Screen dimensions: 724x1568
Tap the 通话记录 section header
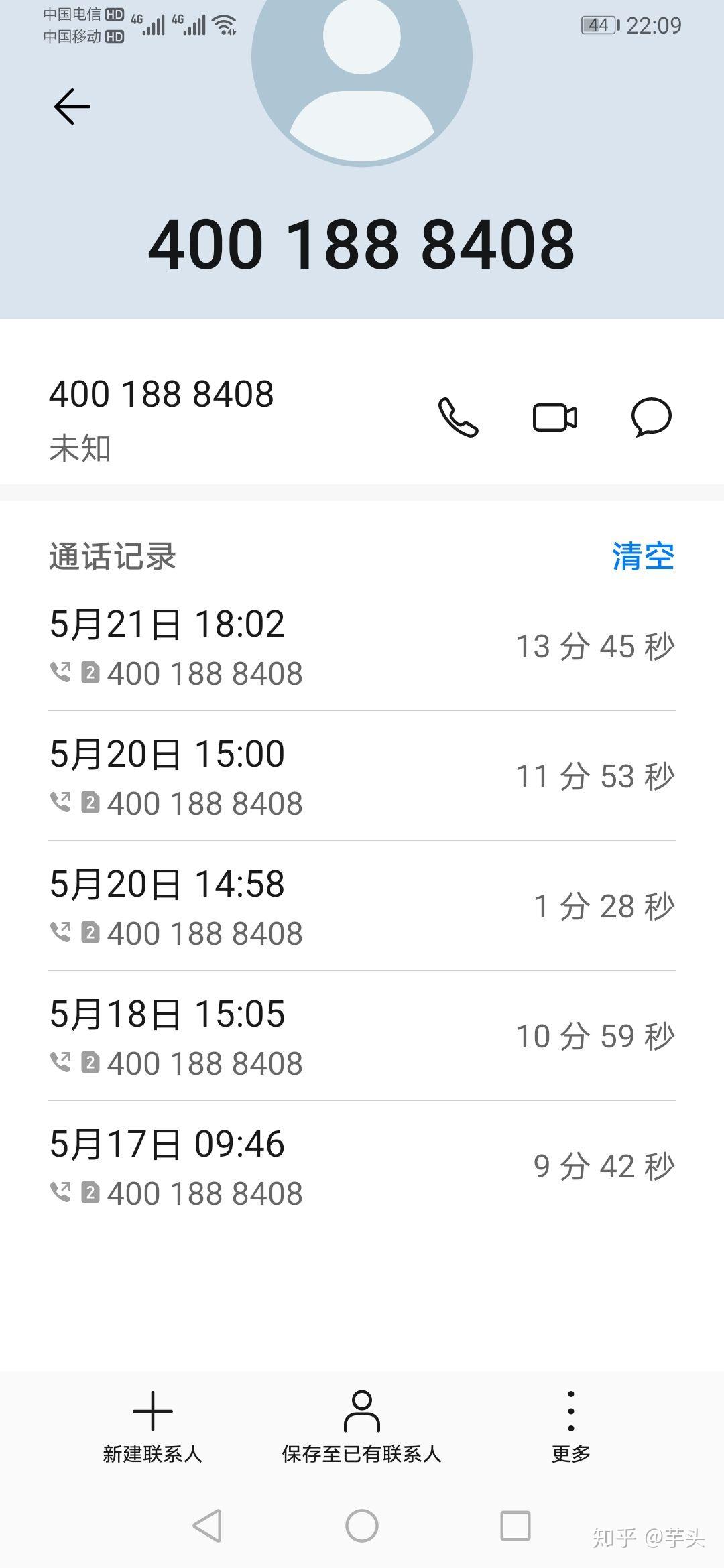coord(113,556)
